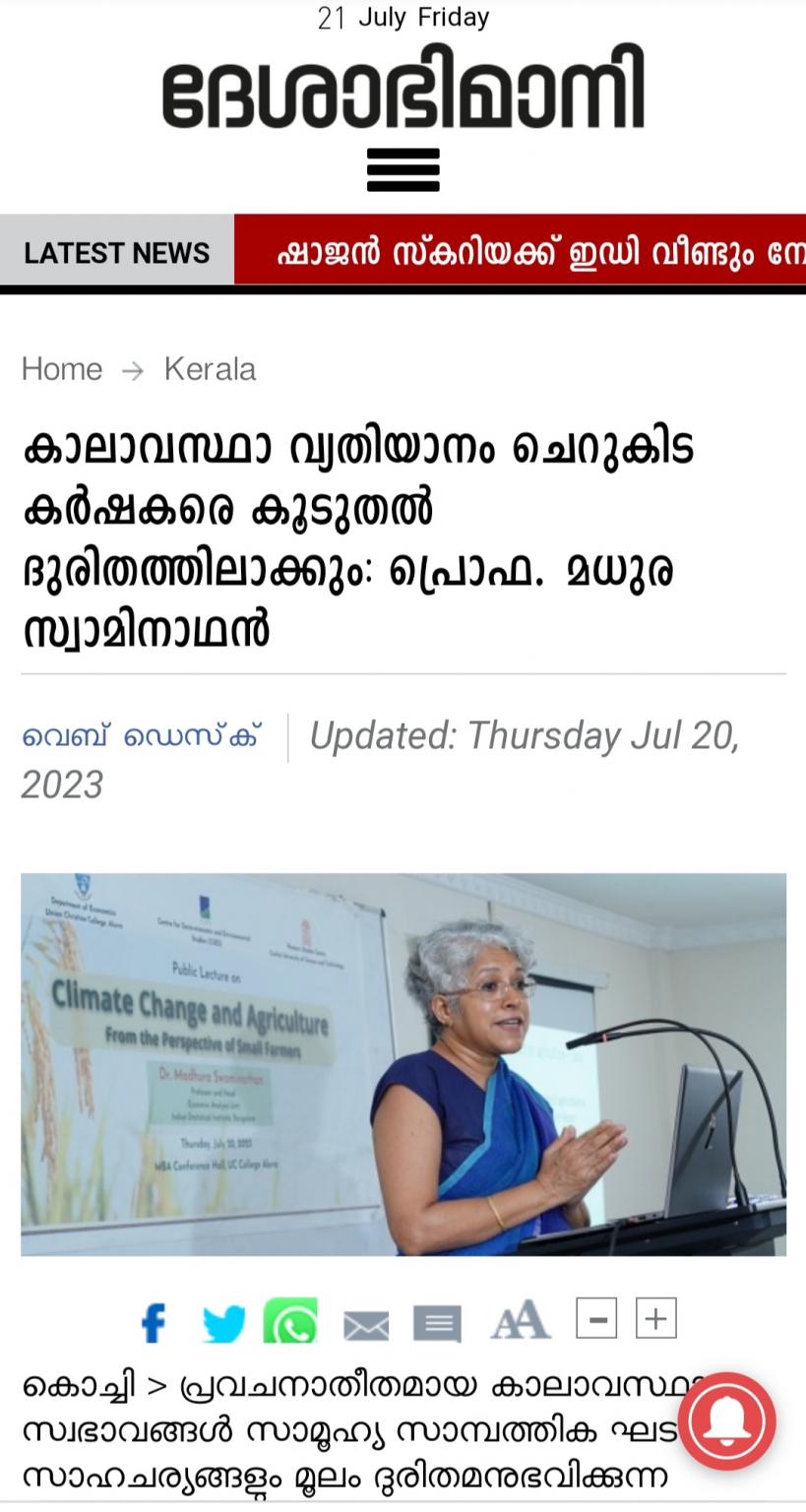This screenshot has width=806, height=1512.
Task: Go to the Deshabhimani homepage via logo
Action: (x=403, y=89)
